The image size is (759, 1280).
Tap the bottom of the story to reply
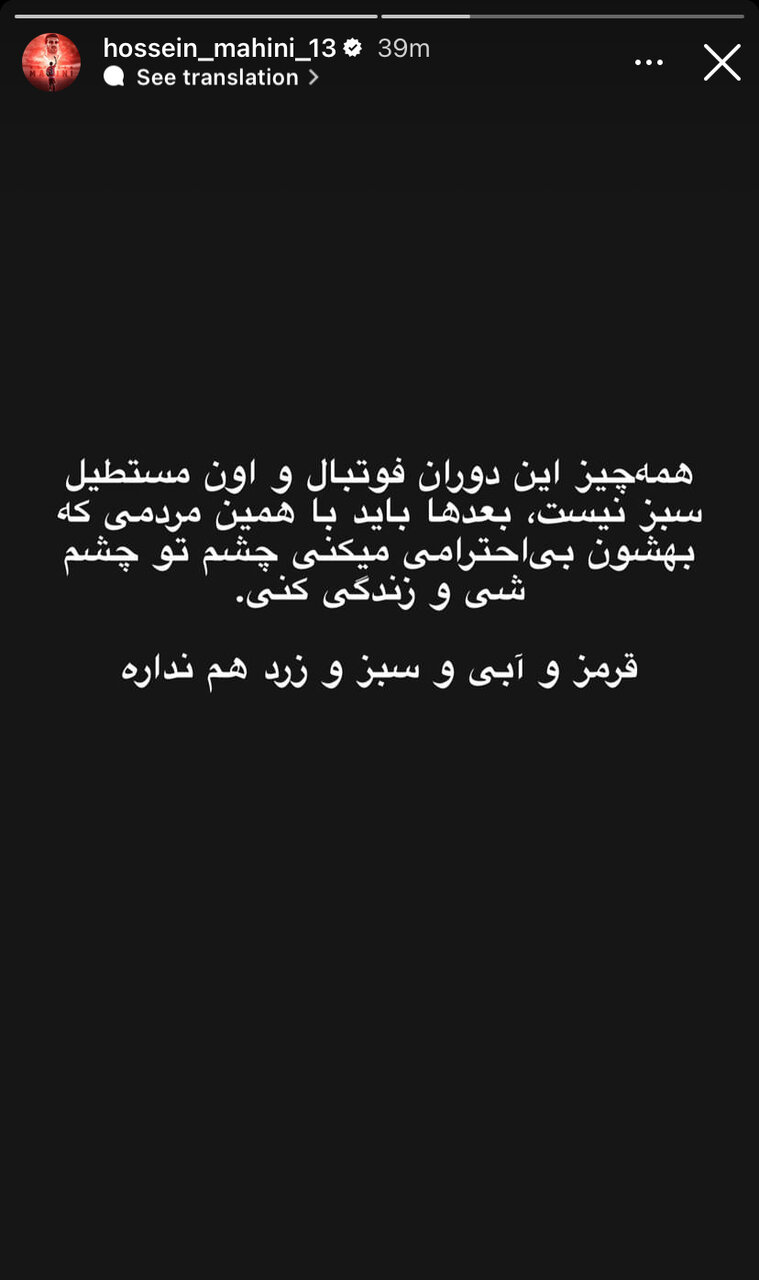coord(380,1240)
